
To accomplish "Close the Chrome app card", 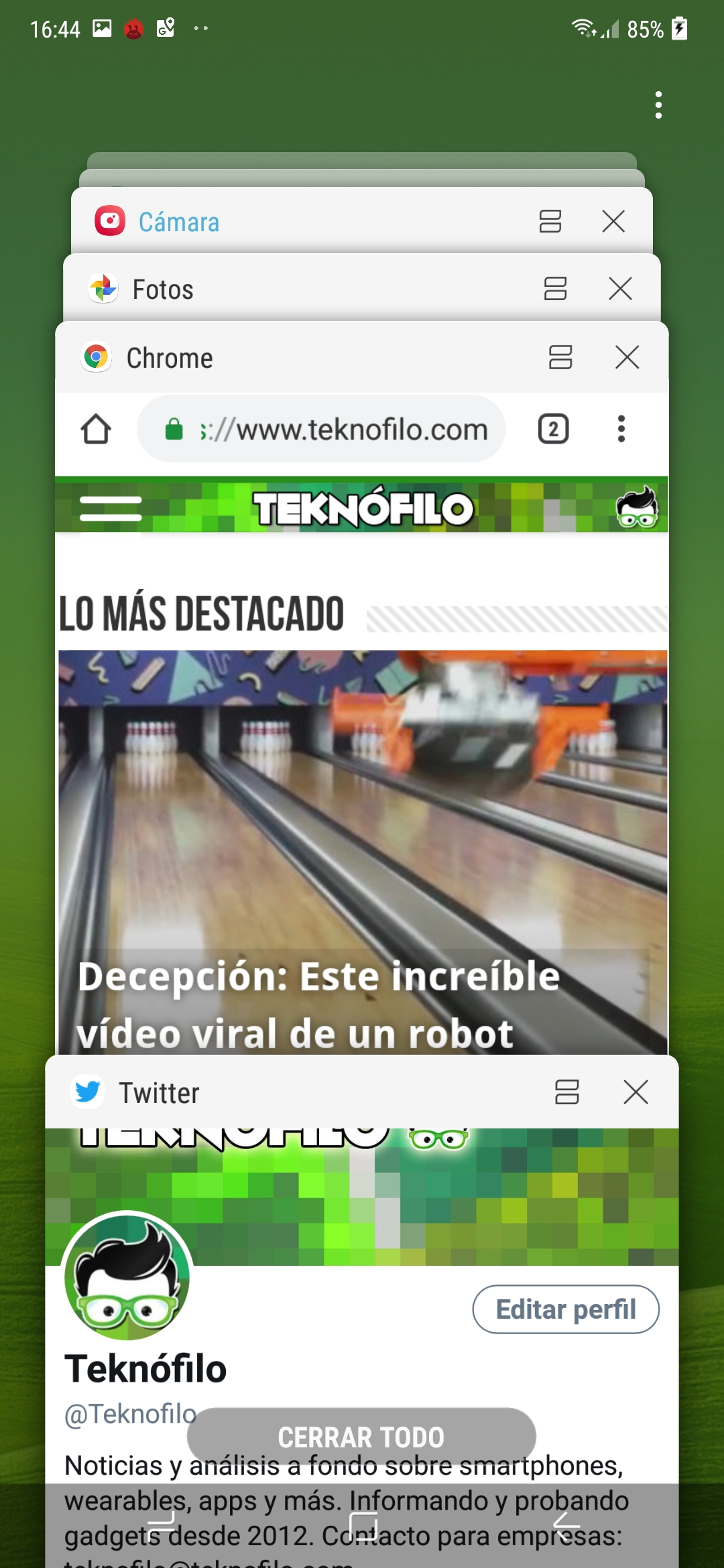I will point(627,357).
